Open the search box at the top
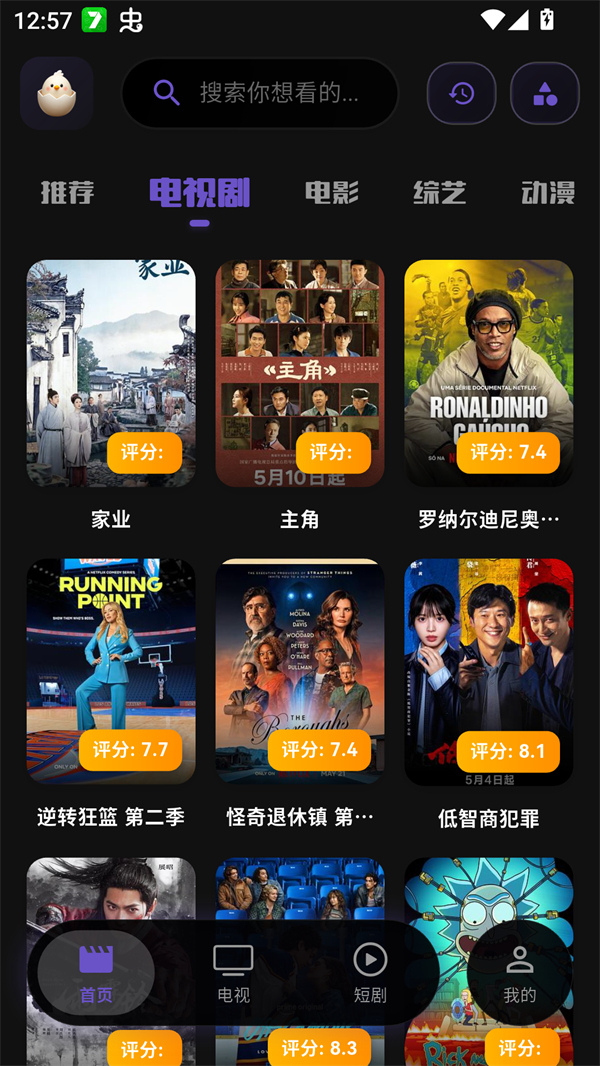The height and width of the screenshot is (1066, 600). [x=260, y=92]
